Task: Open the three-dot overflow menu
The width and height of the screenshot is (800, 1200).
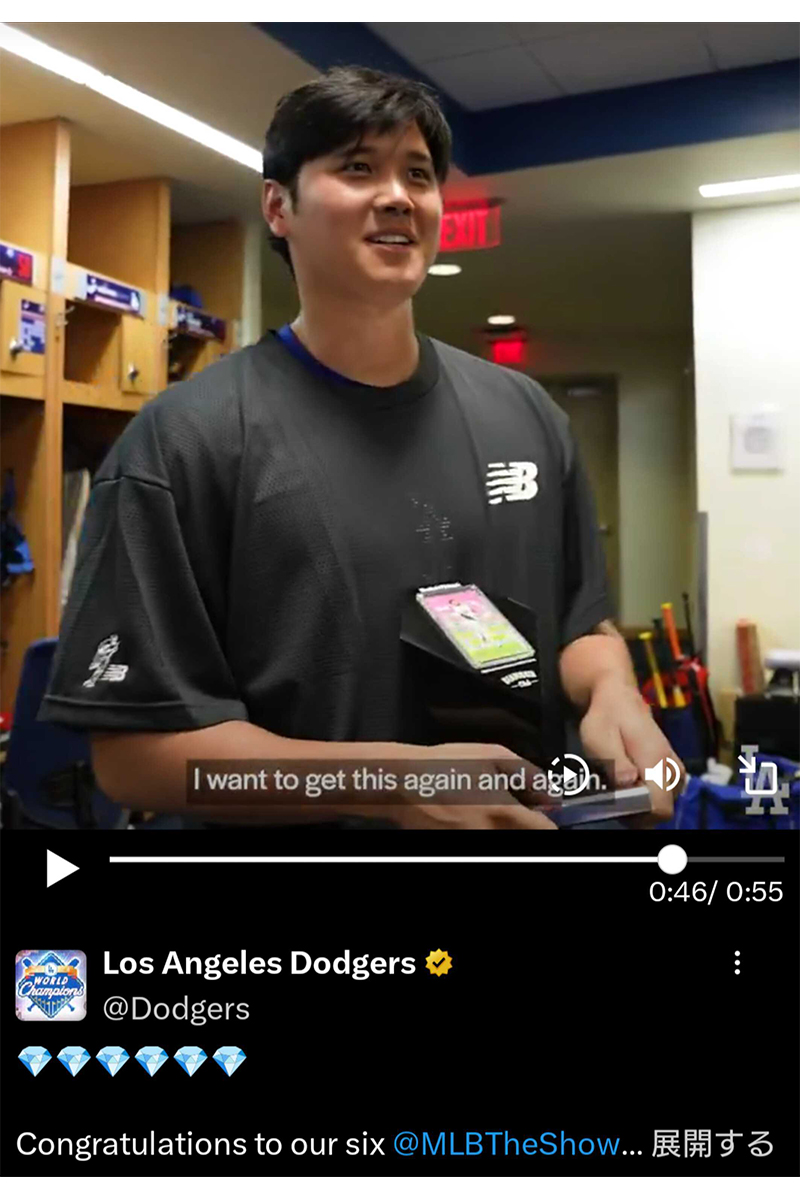Action: pyautogui.click(x=737, y=963)
